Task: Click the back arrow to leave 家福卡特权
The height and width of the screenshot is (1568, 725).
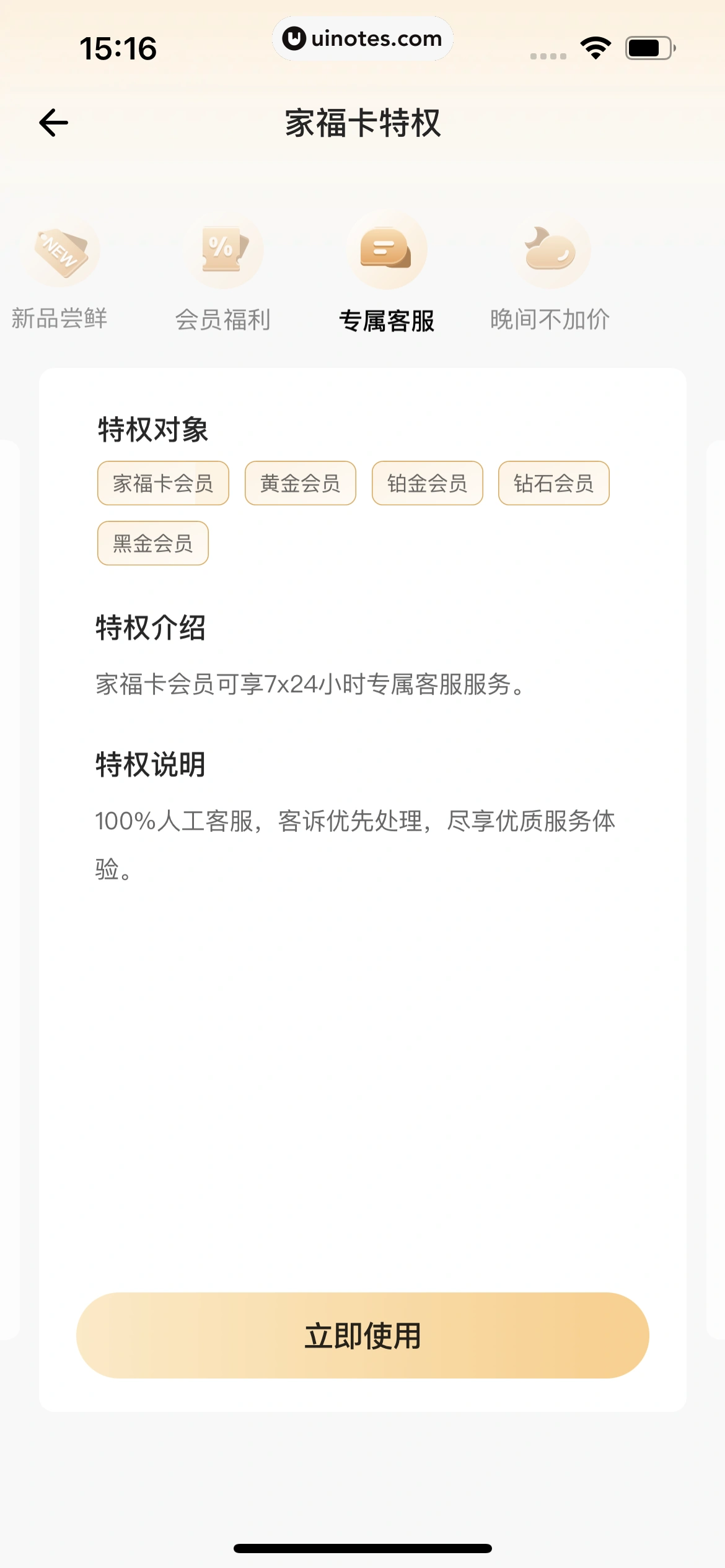Action: point(53,122)
